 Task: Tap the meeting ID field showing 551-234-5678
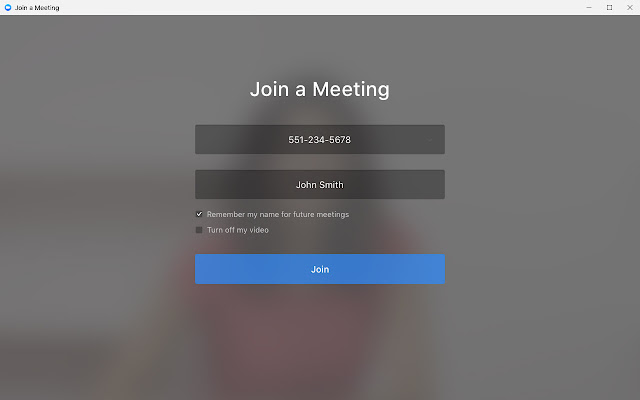tap(319, 140)
